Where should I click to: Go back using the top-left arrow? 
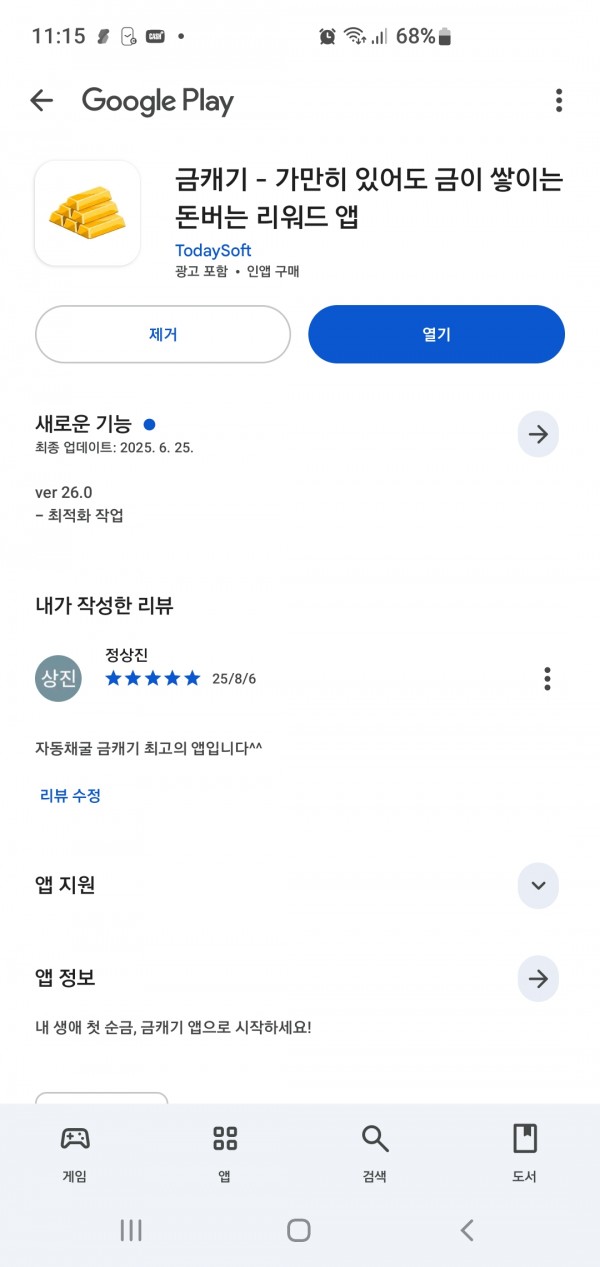point(41,100)
